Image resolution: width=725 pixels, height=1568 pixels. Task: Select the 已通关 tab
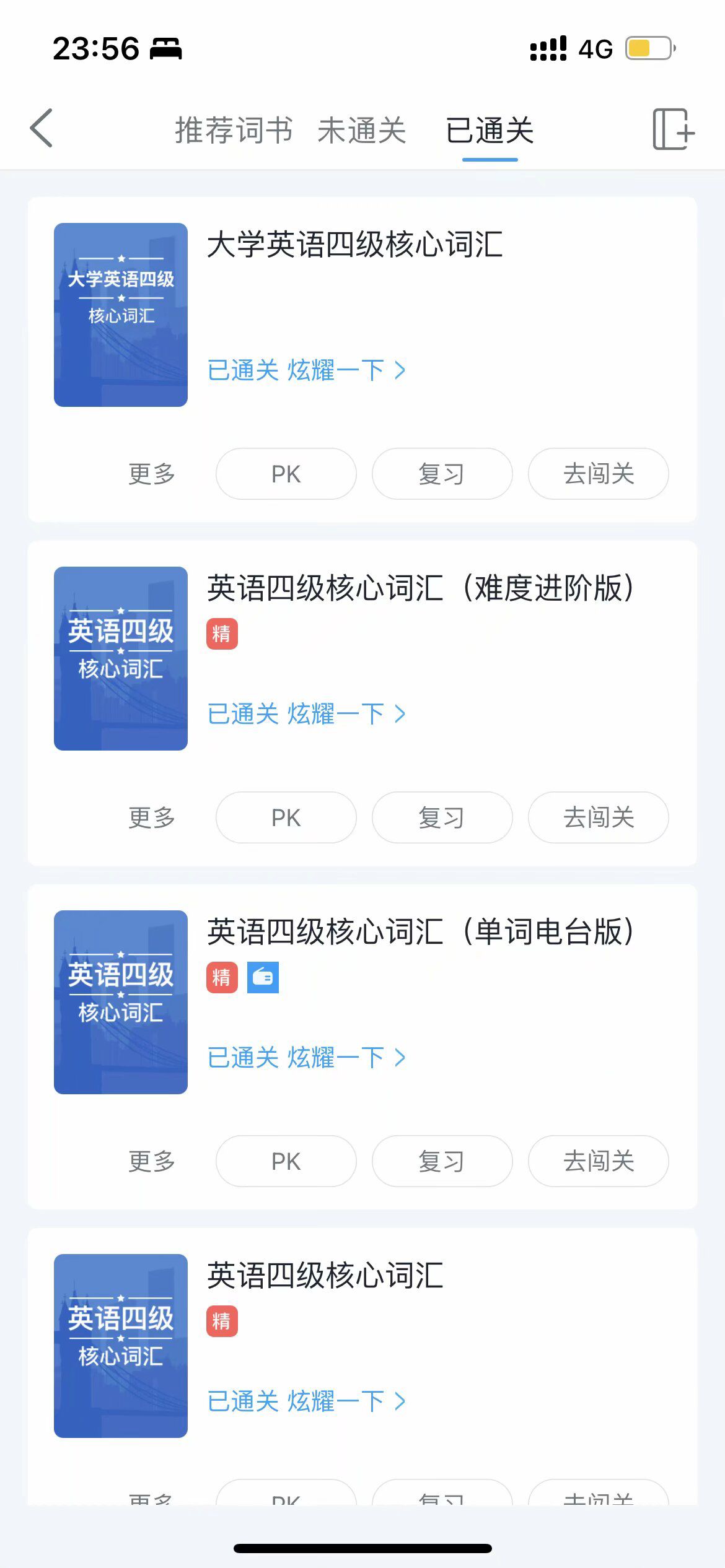[490, 130]
